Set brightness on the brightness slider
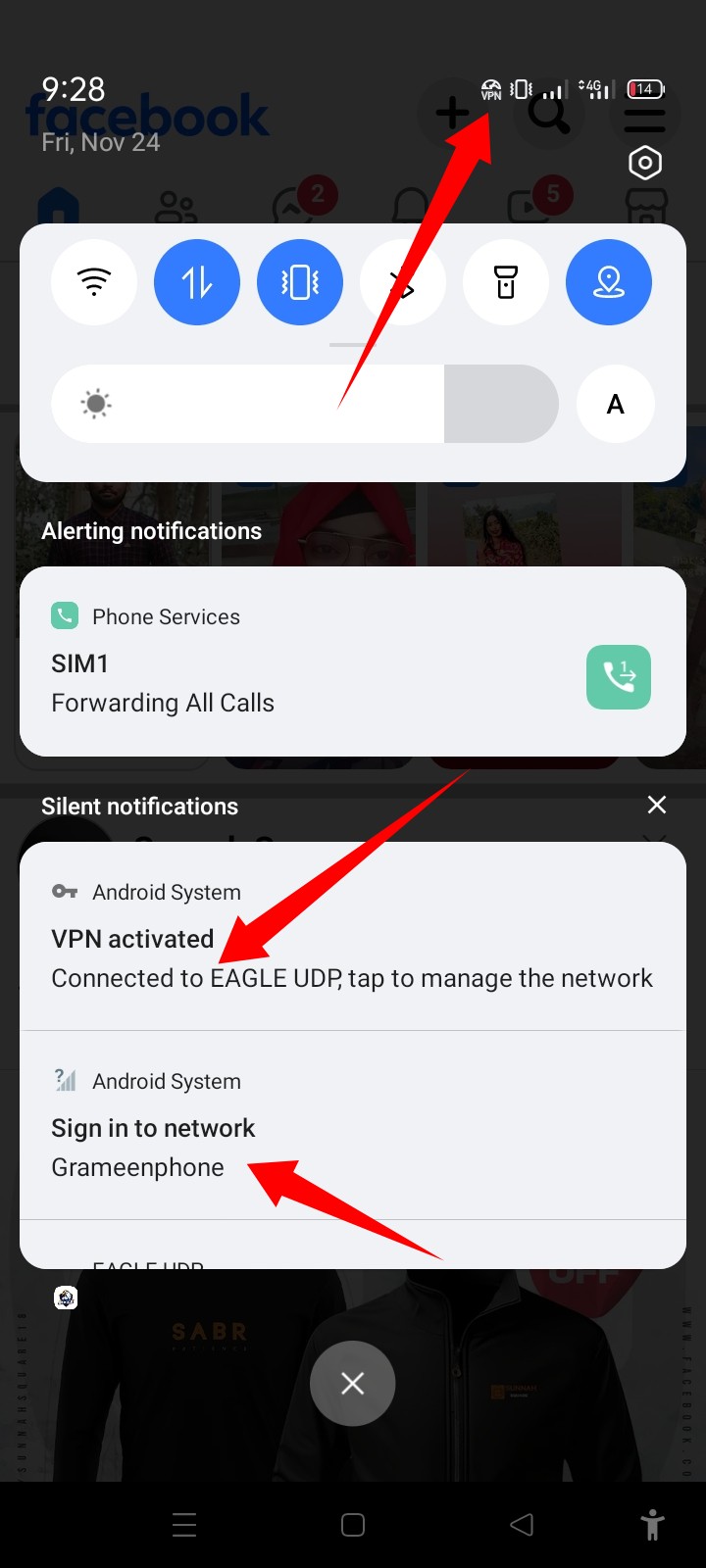The height and width of the screenshot is (1568, 706). 305,404
